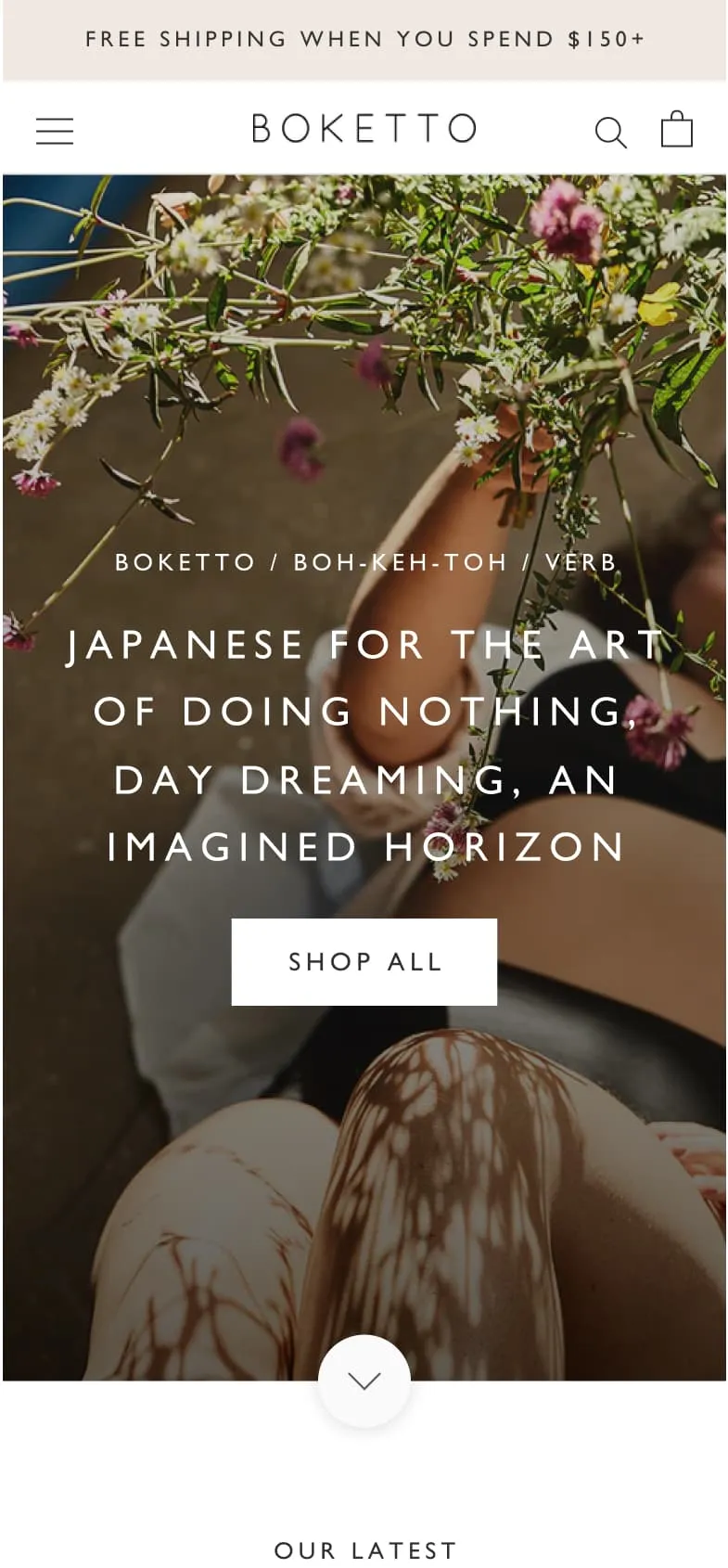Tap the down chevron circle button
The image size is (728, 1568).
(364, 1381)
